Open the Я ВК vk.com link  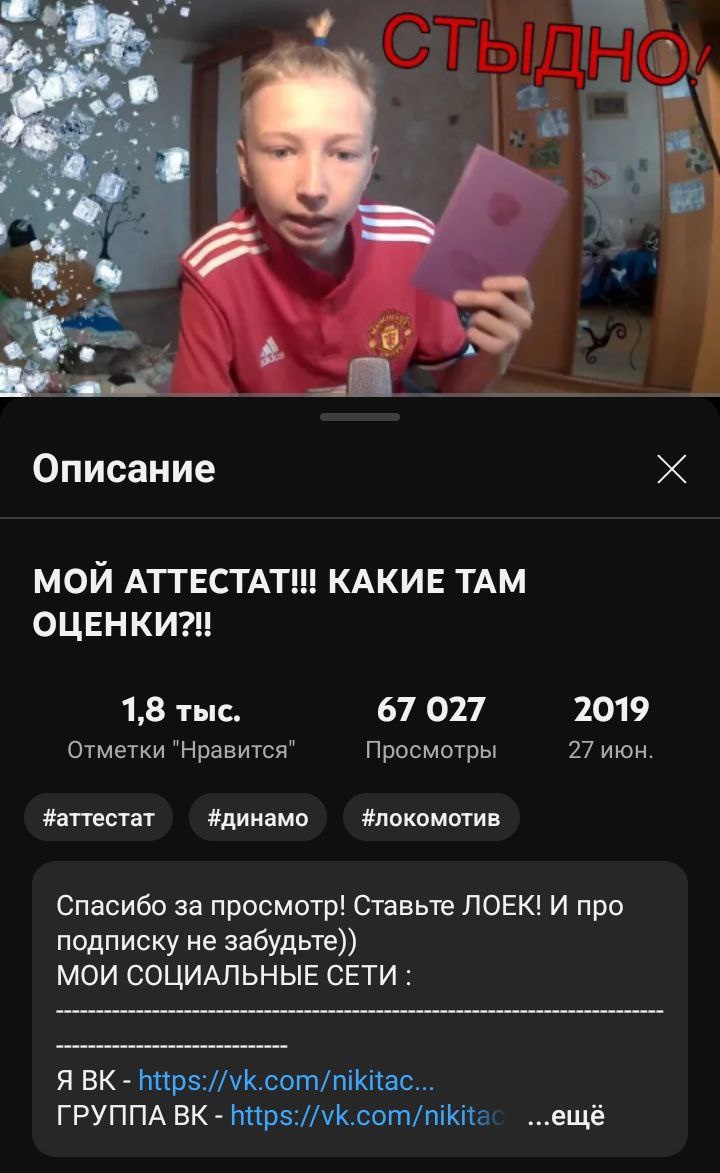click(285, 1081)
